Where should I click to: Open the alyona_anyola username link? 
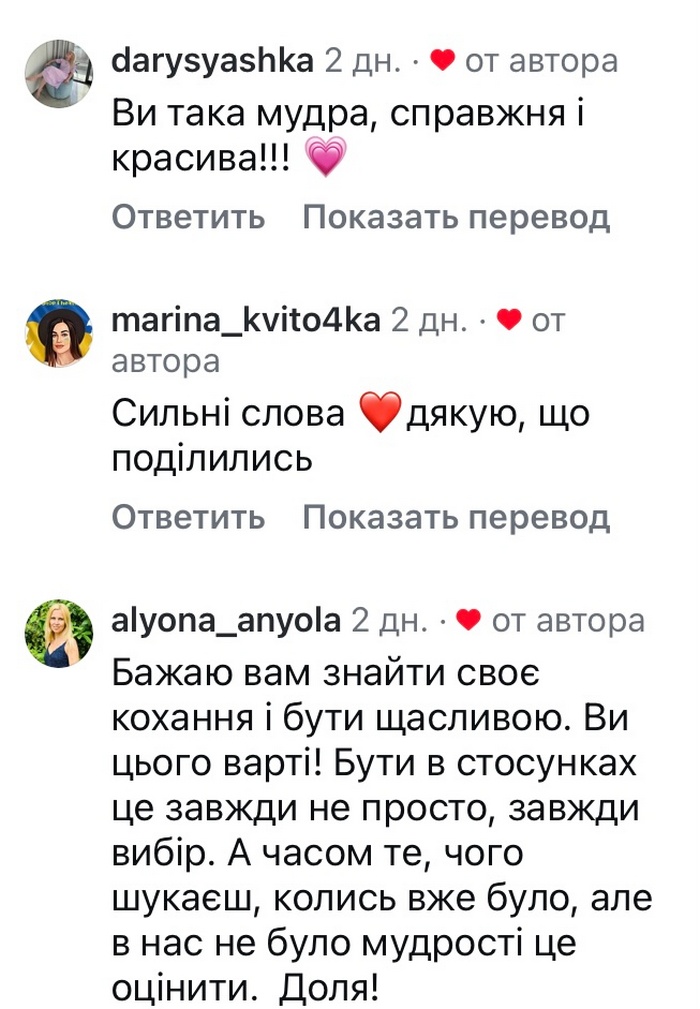click(x=225, y=621)
